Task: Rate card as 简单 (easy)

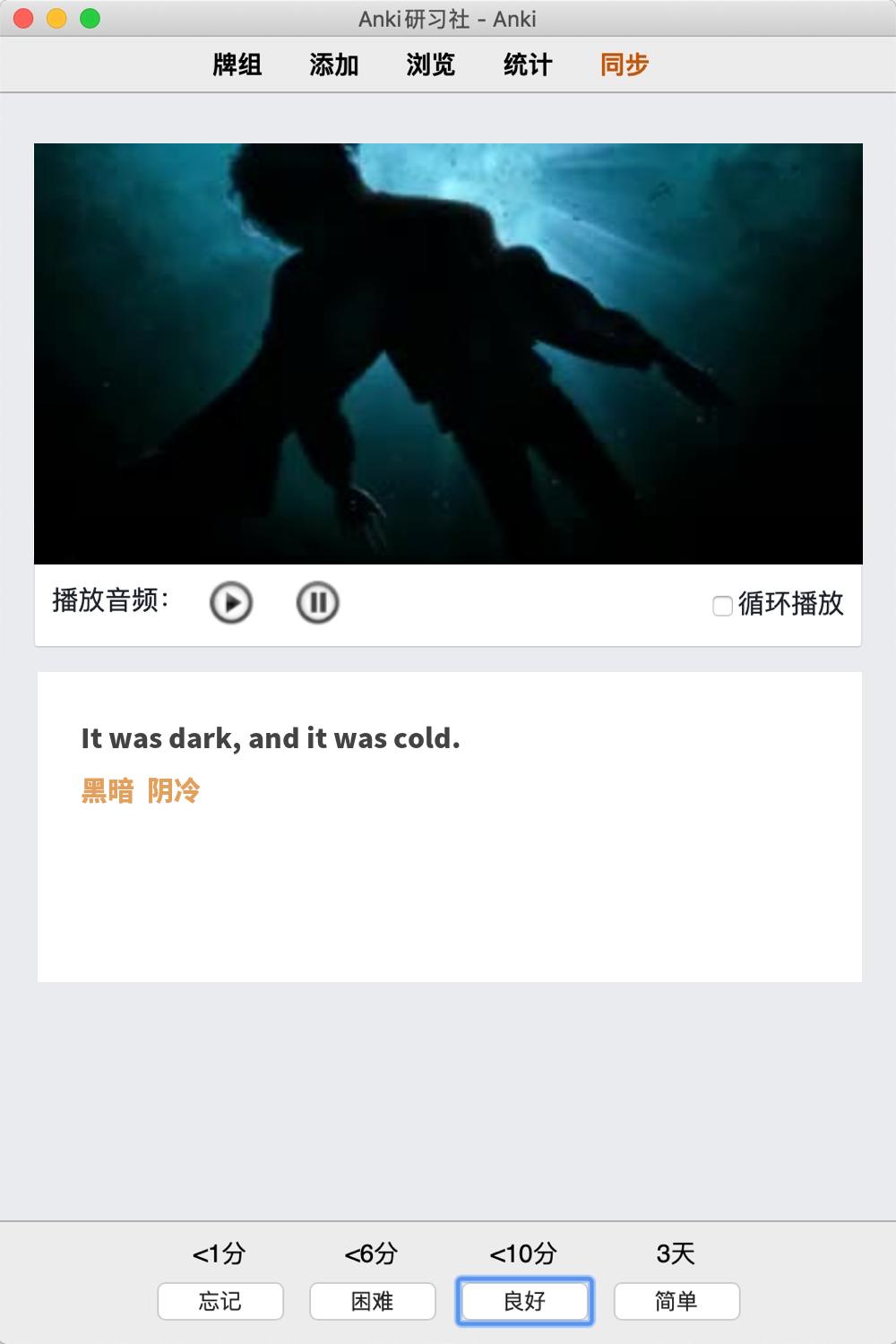Action: pos(676,1301)
